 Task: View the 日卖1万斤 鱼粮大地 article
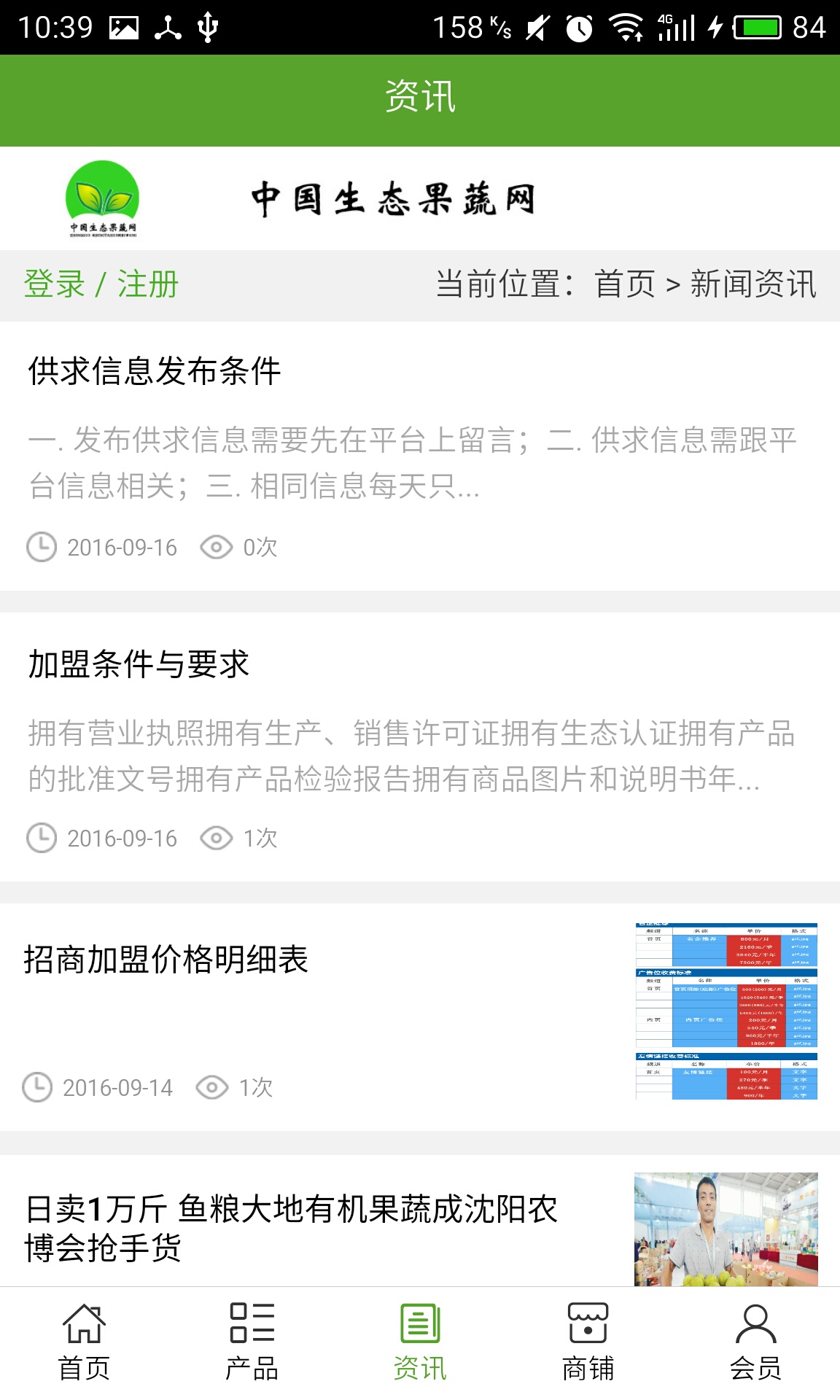coord(292,1228)
